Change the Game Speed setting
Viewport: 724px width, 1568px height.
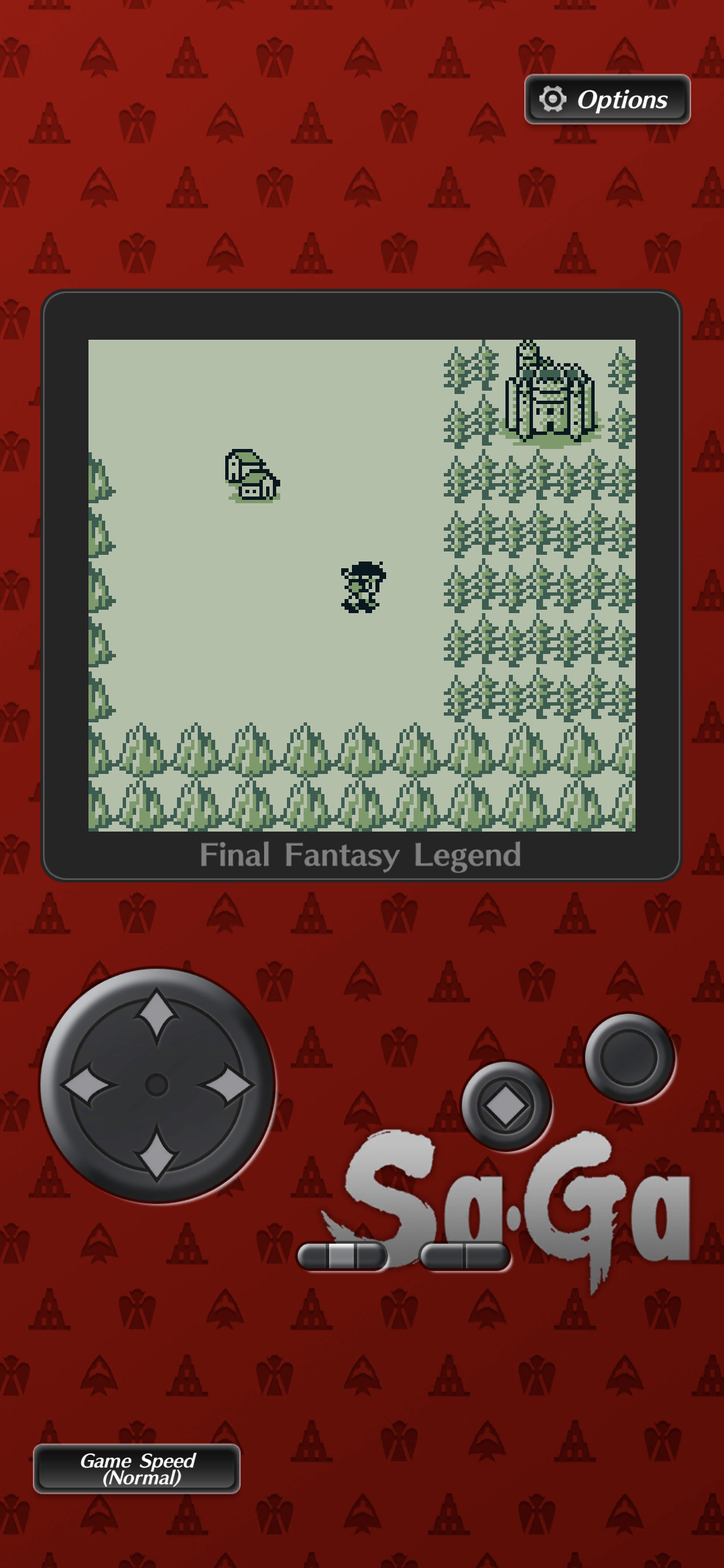[137, 1469]
